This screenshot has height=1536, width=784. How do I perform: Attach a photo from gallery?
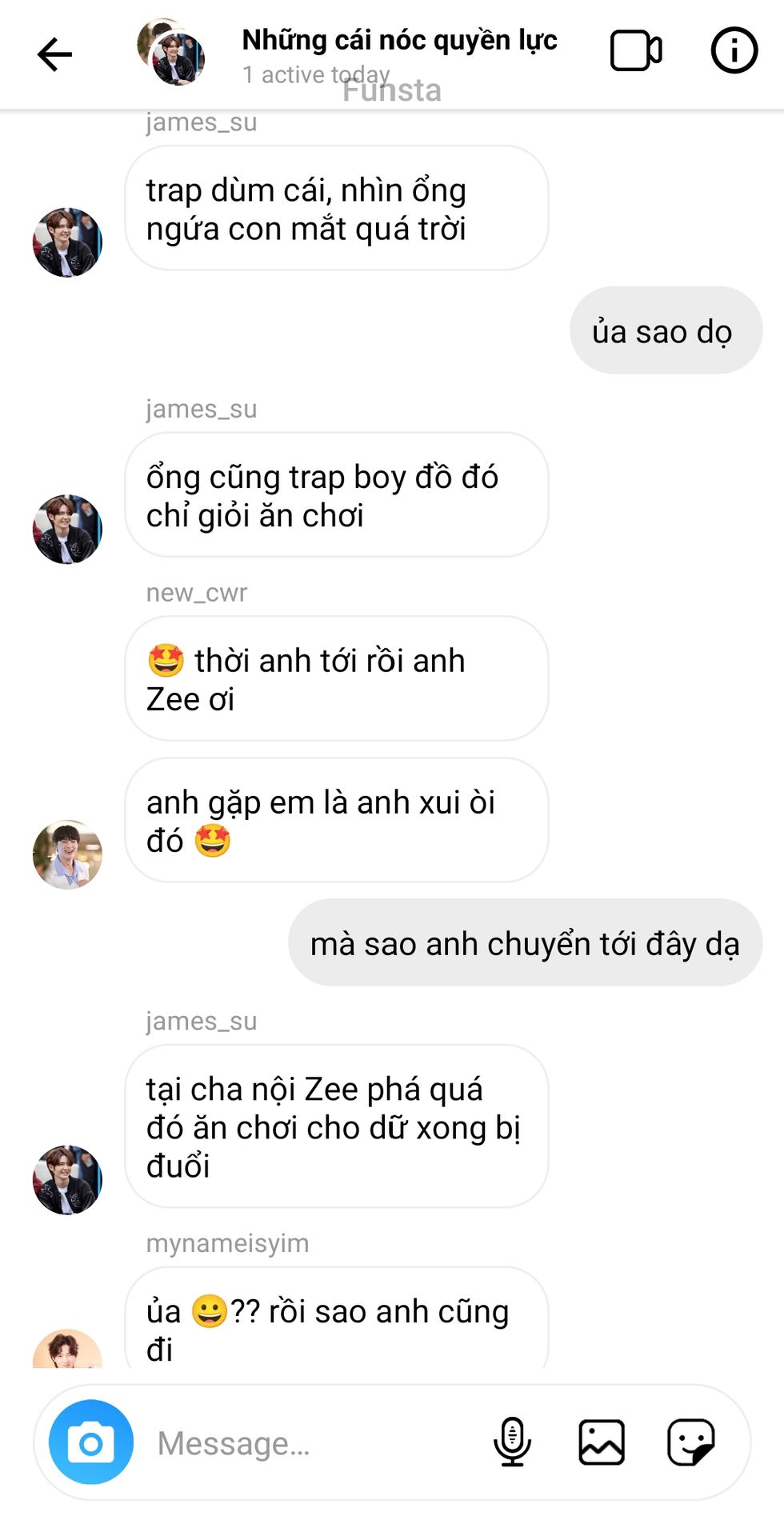pyautogui.click(x=602, y=1442)
